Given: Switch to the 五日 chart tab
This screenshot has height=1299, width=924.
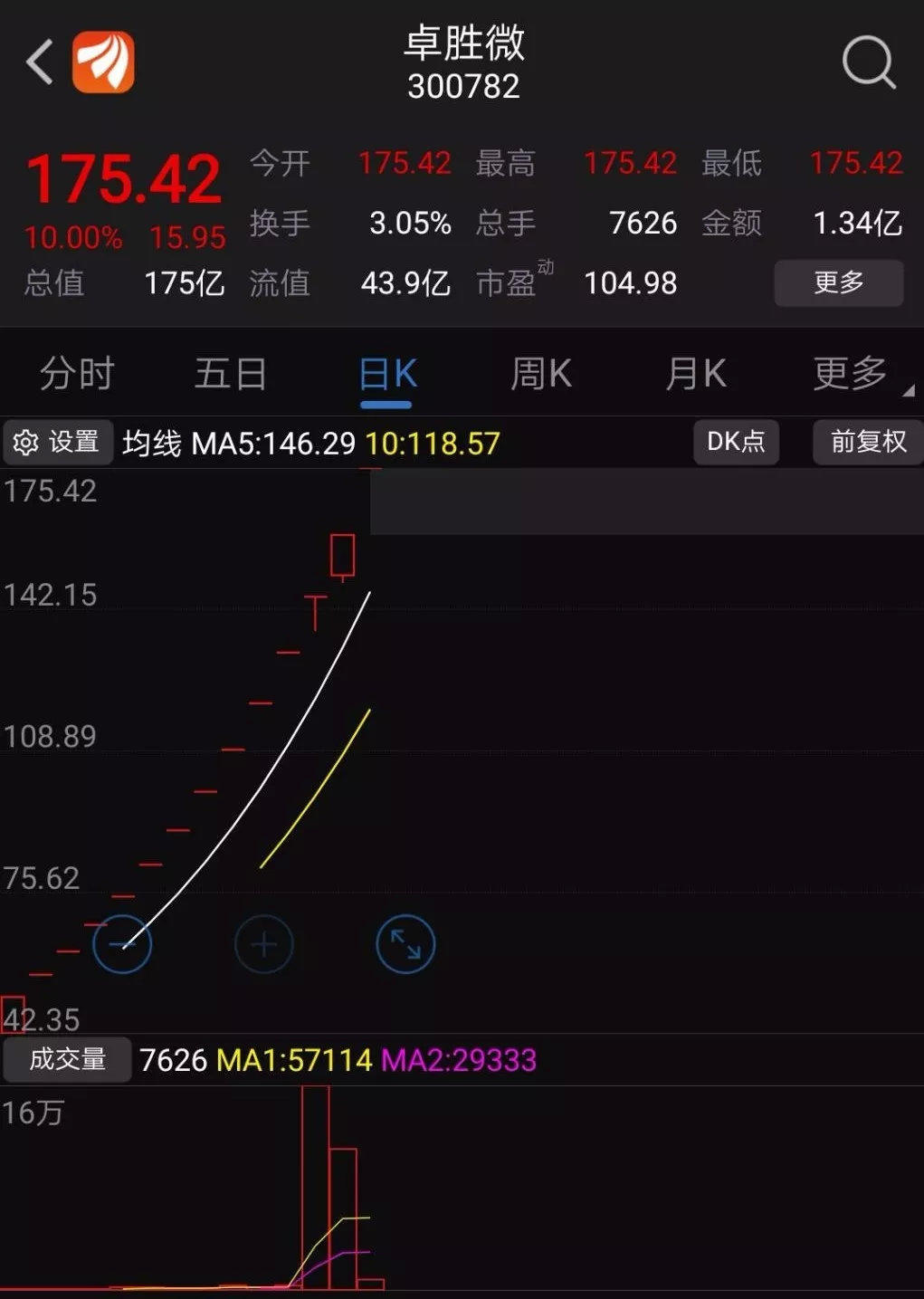Looking at the screenshot, I should (231, 373).
